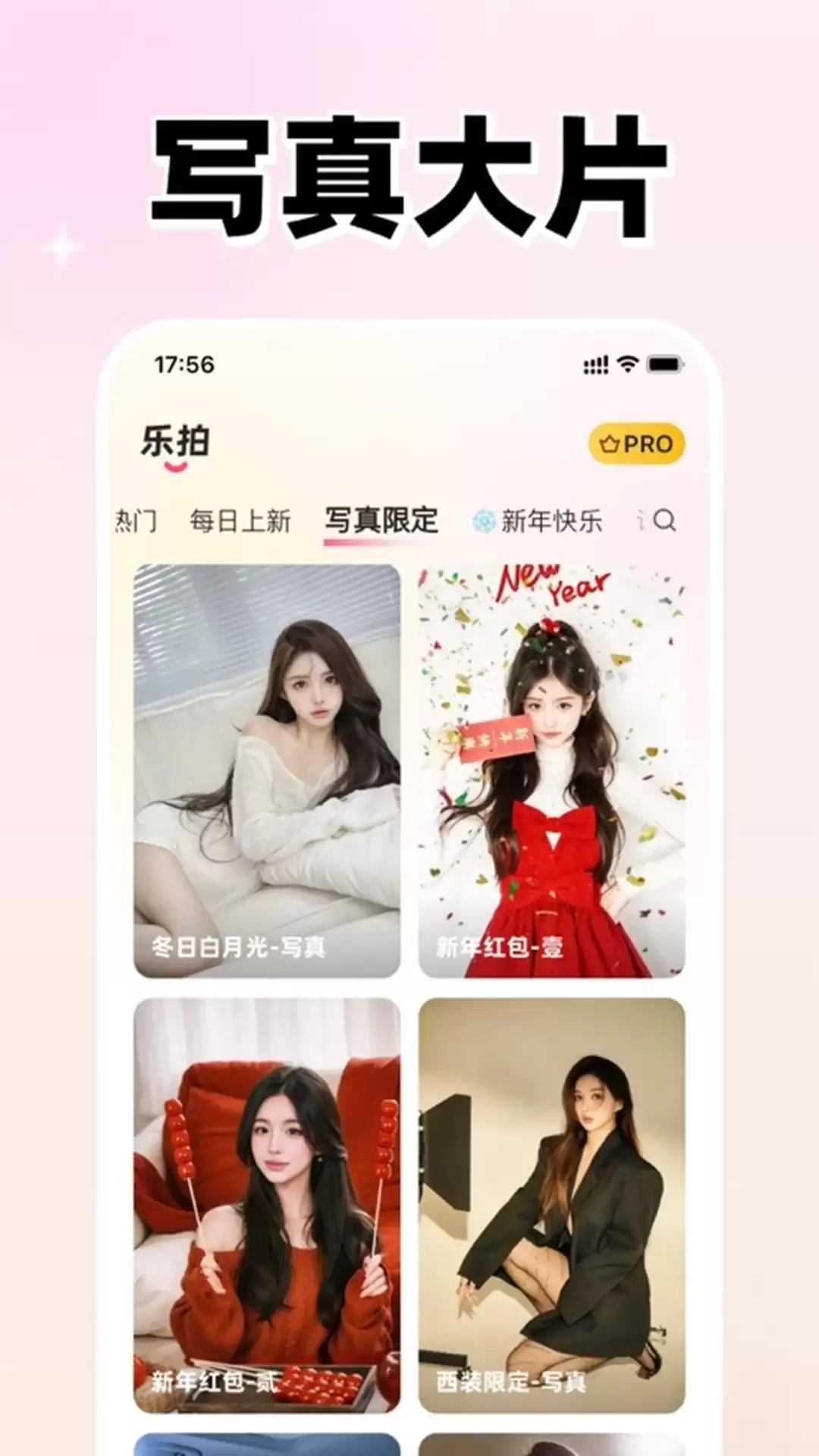
Task: Tap the search magnifier icon
Action: click(x=666, y=521)
